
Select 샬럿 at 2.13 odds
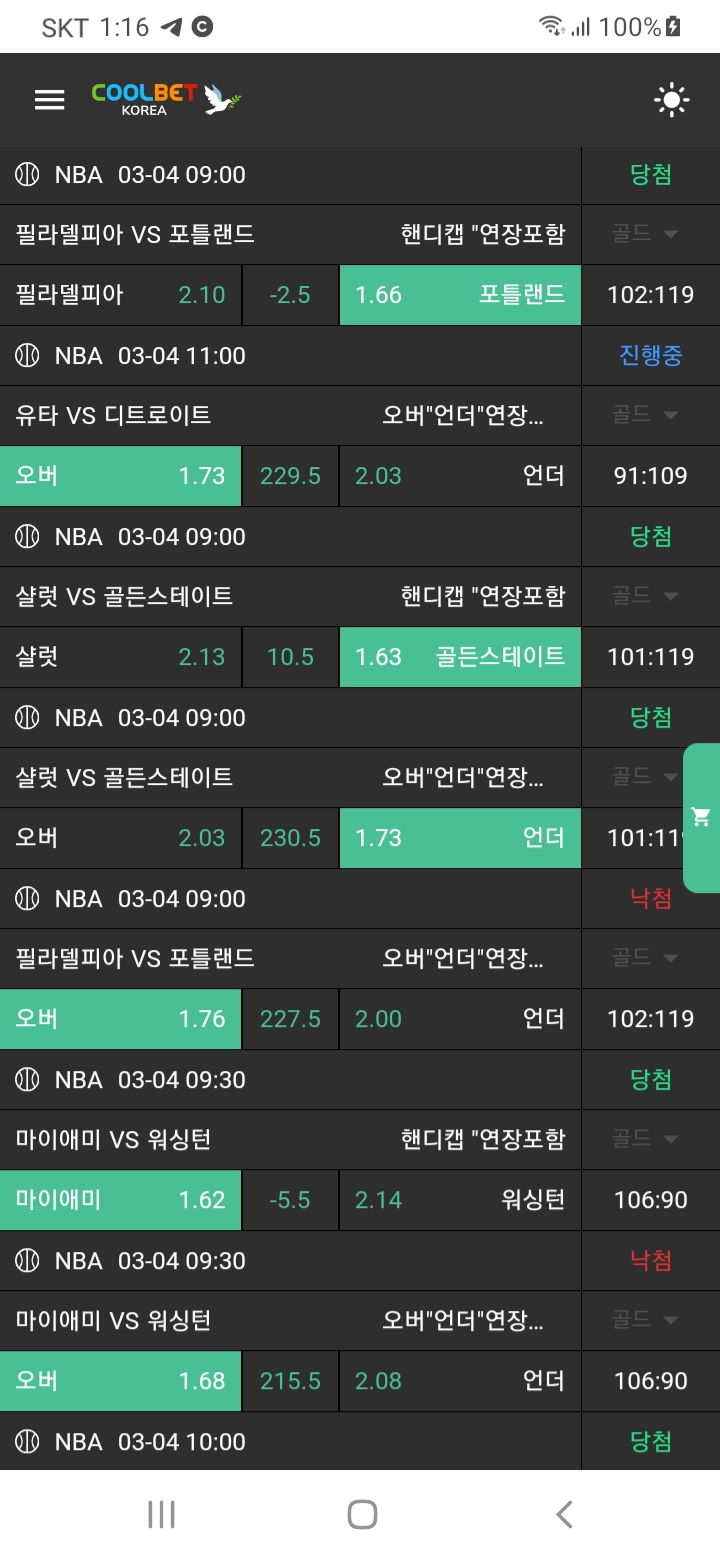click(120, 657)
